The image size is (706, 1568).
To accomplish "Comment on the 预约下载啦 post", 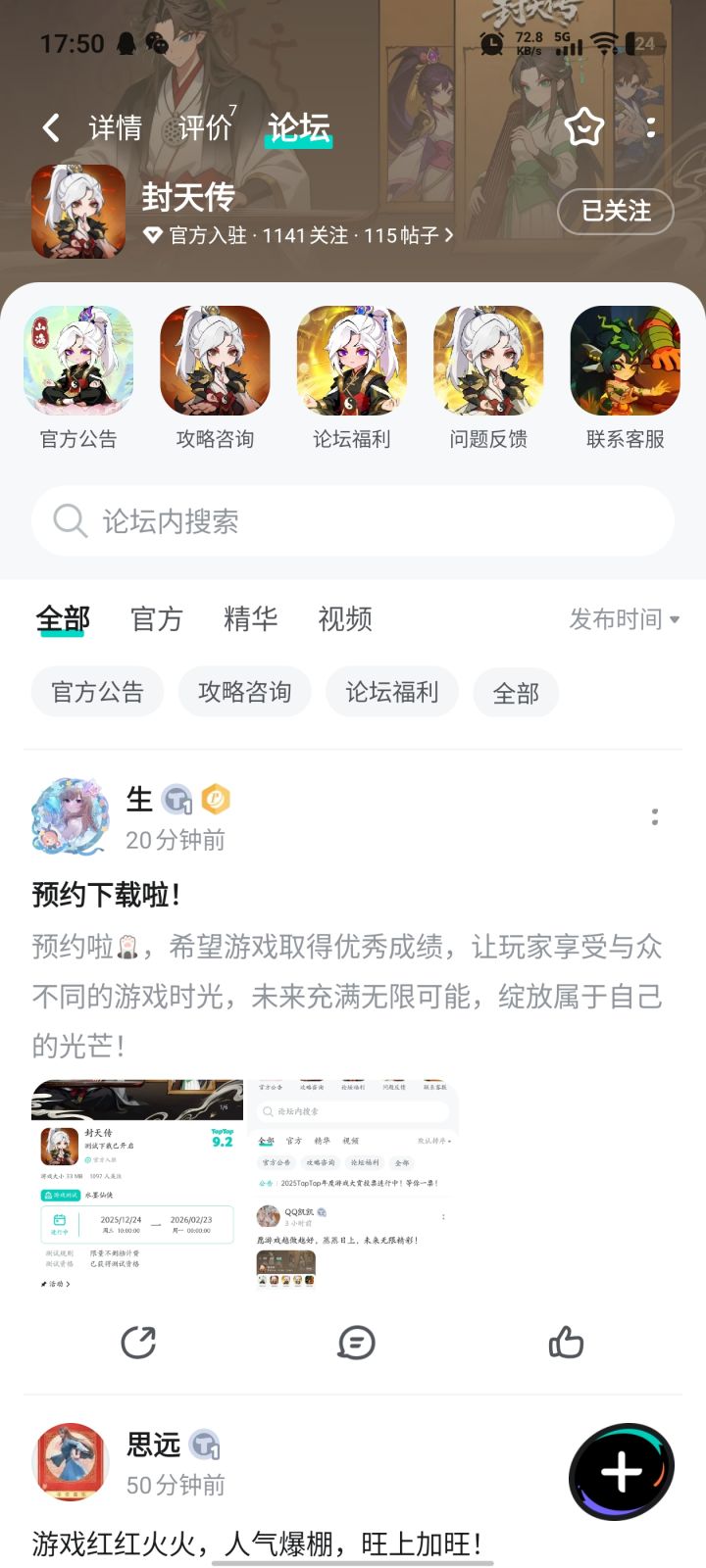I will pyautogui.click(x=355, y=1343).
